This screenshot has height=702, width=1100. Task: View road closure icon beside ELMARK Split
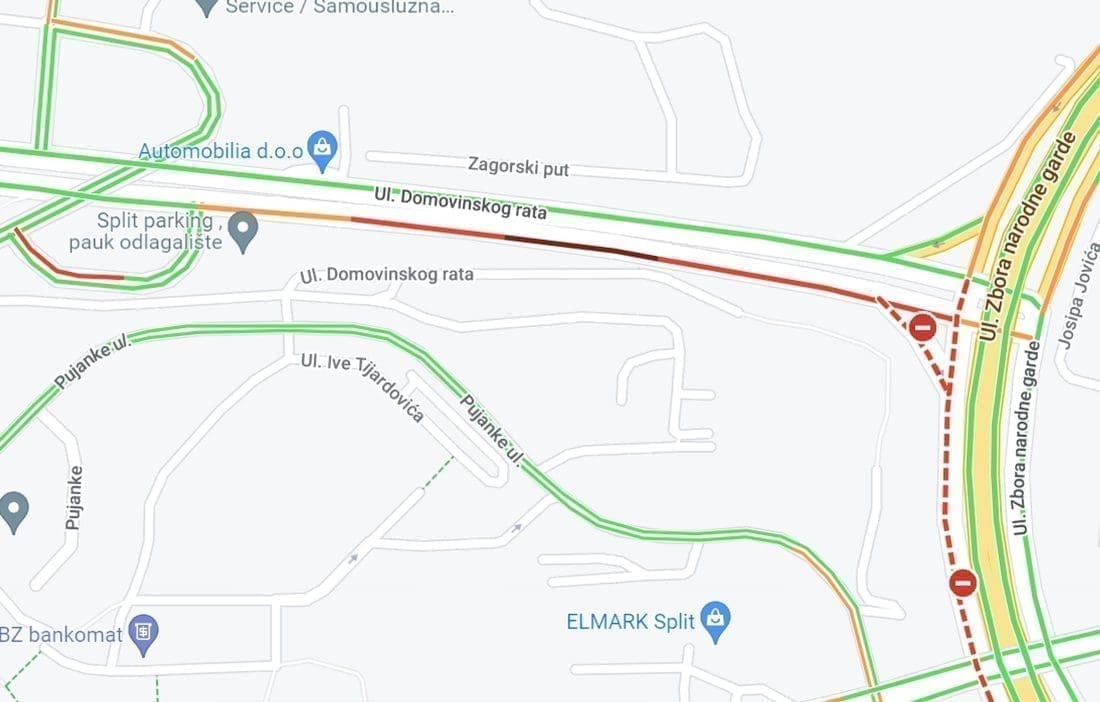pos(963,583)
